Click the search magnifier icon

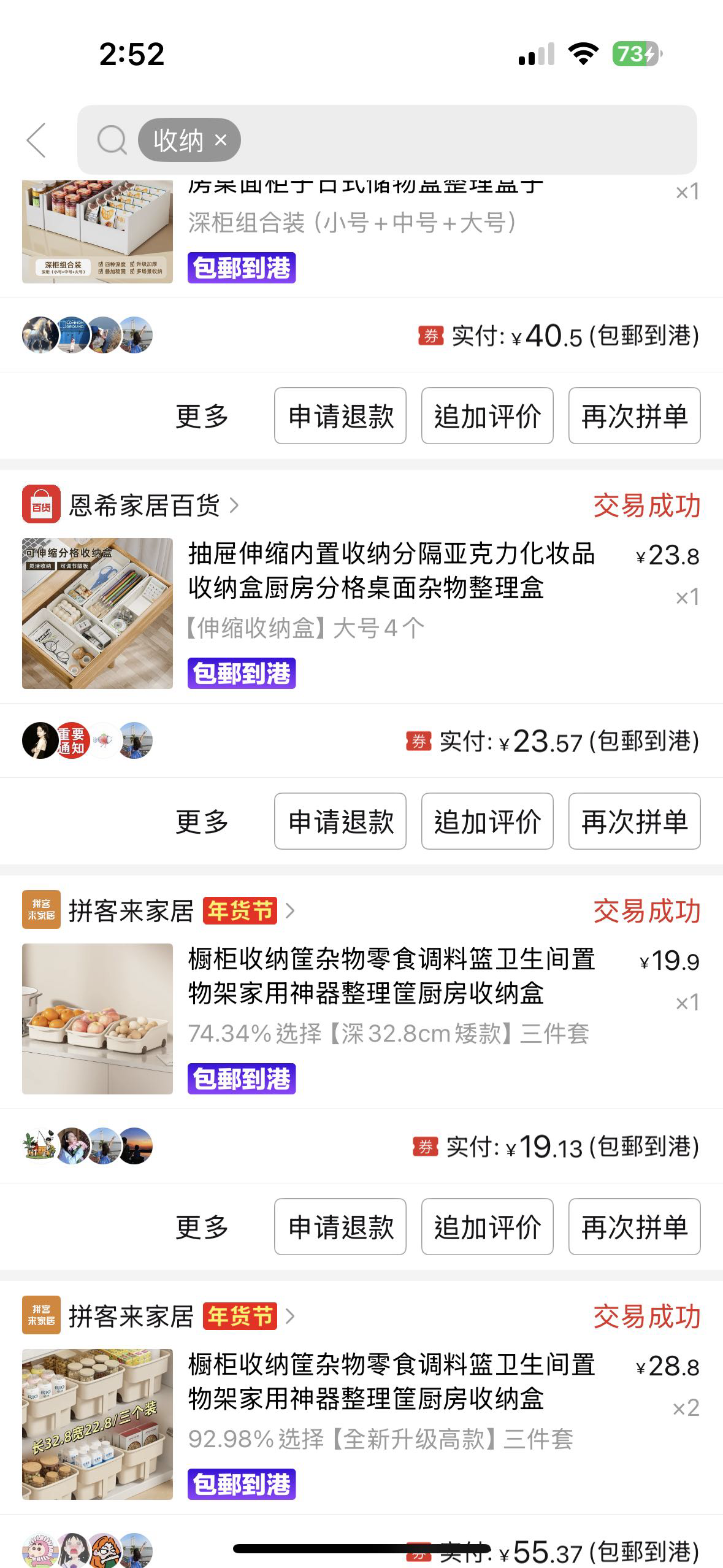112,140
